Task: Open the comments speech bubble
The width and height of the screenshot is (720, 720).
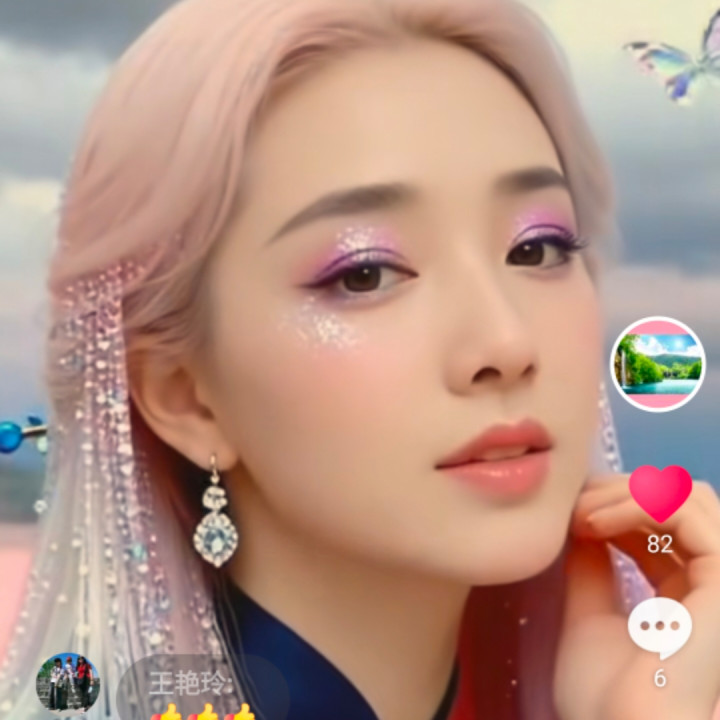Action: [x=660, y=628]
